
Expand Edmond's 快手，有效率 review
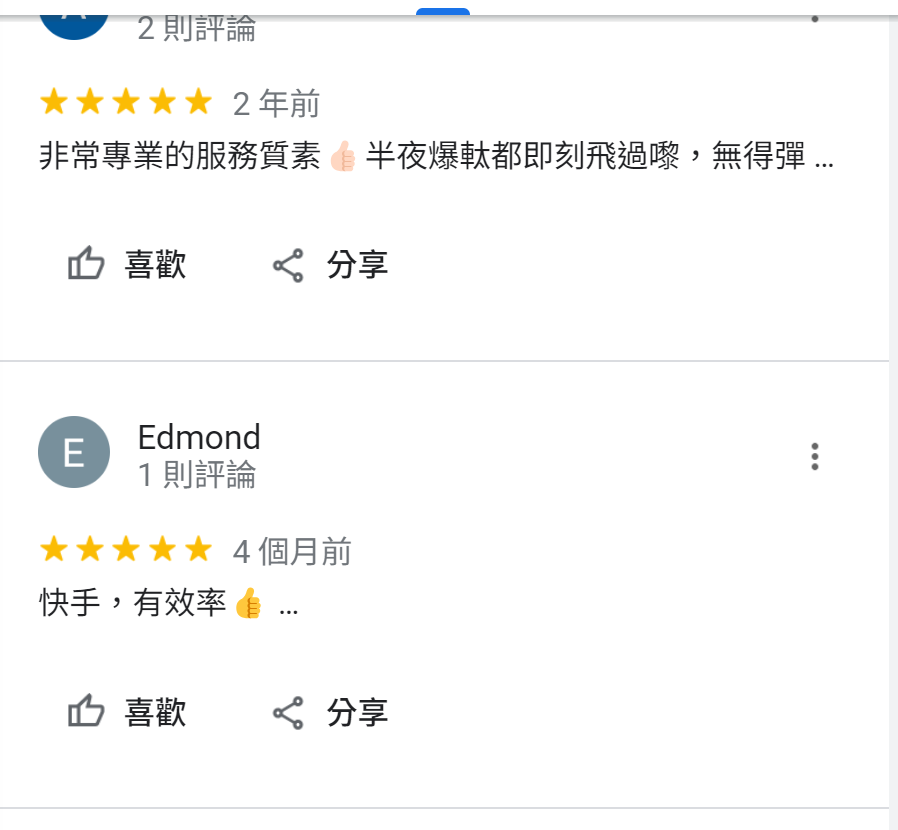coord(288,606)
